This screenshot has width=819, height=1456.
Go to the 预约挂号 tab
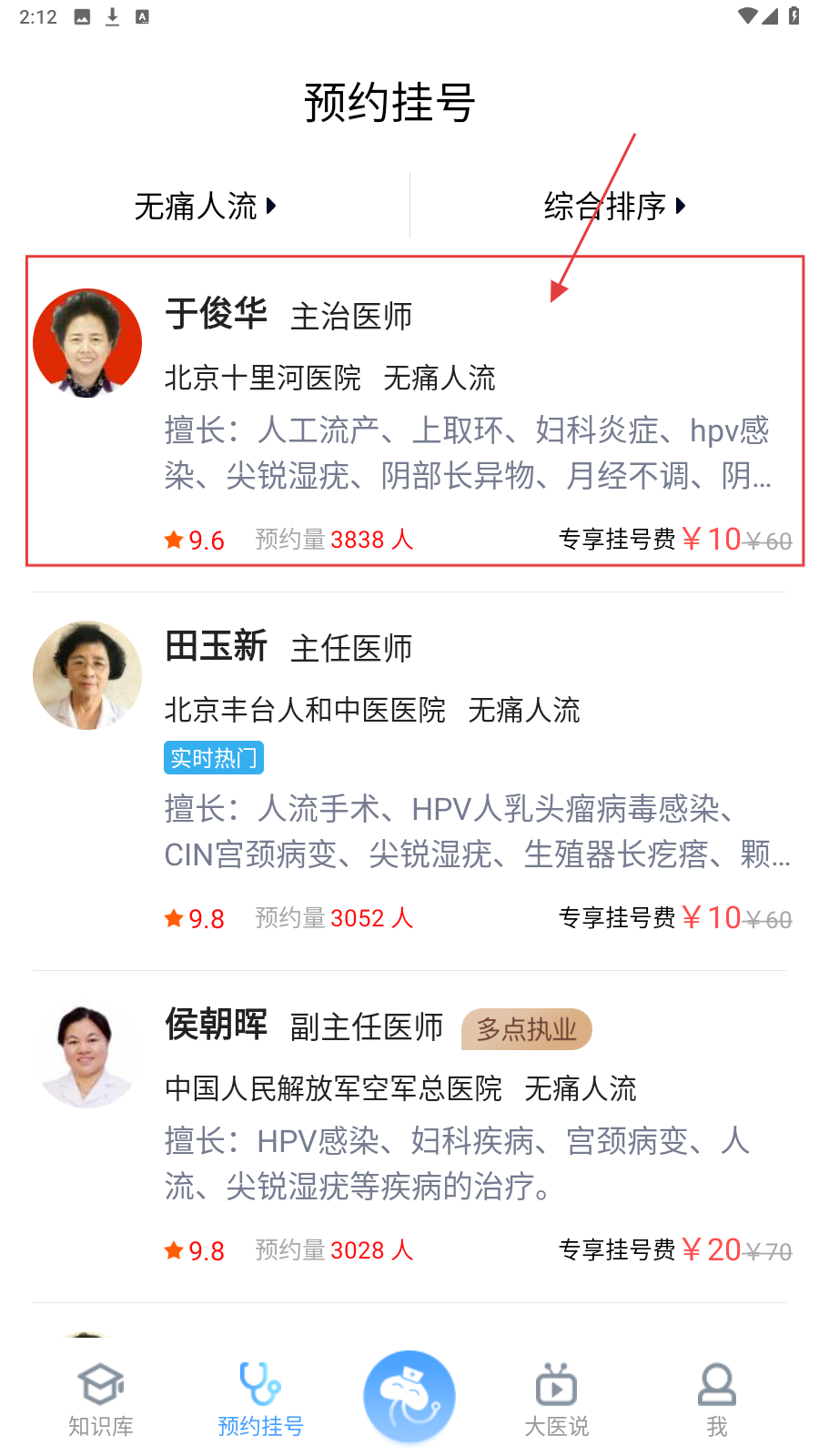point(260,1400)
